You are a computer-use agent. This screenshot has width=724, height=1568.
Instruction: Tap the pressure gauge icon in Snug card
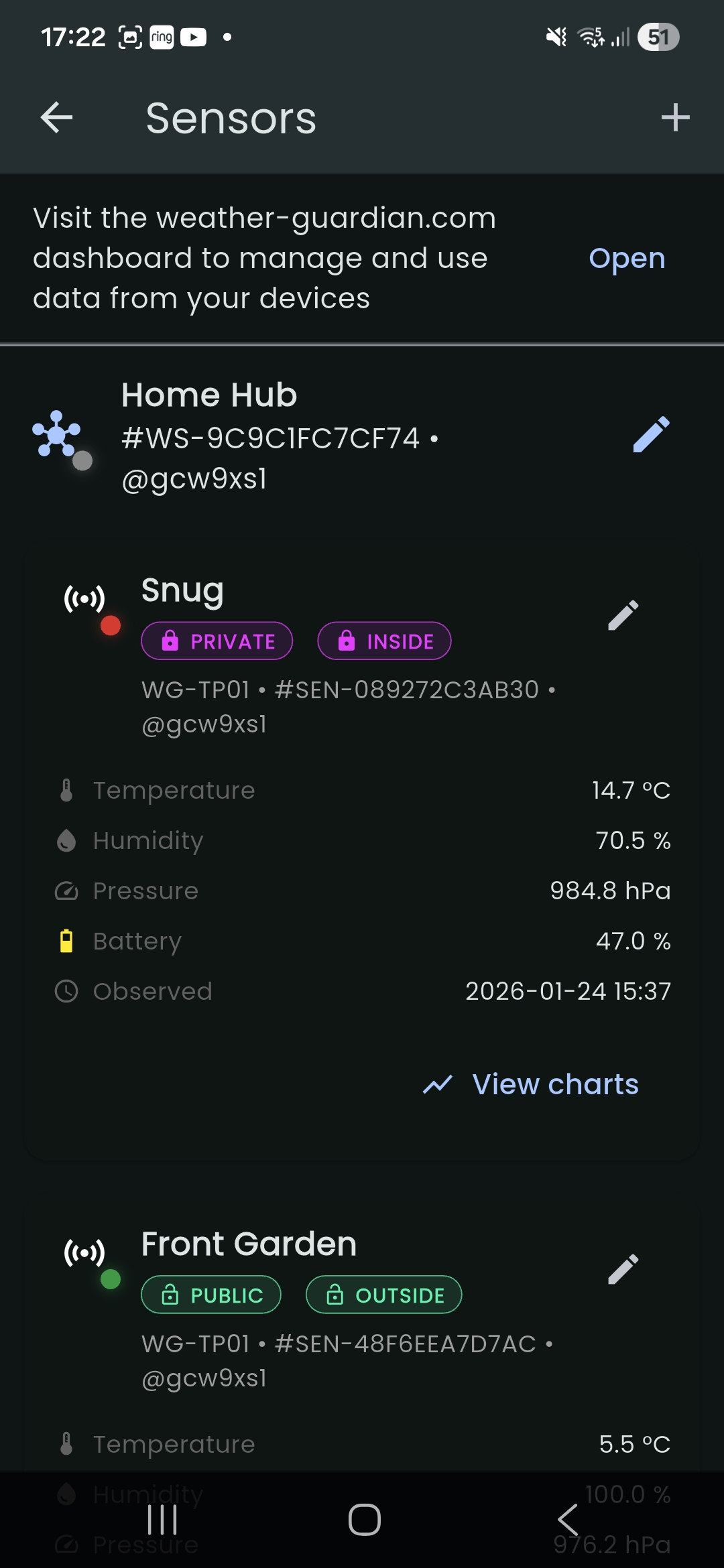(x=66, y=890)
